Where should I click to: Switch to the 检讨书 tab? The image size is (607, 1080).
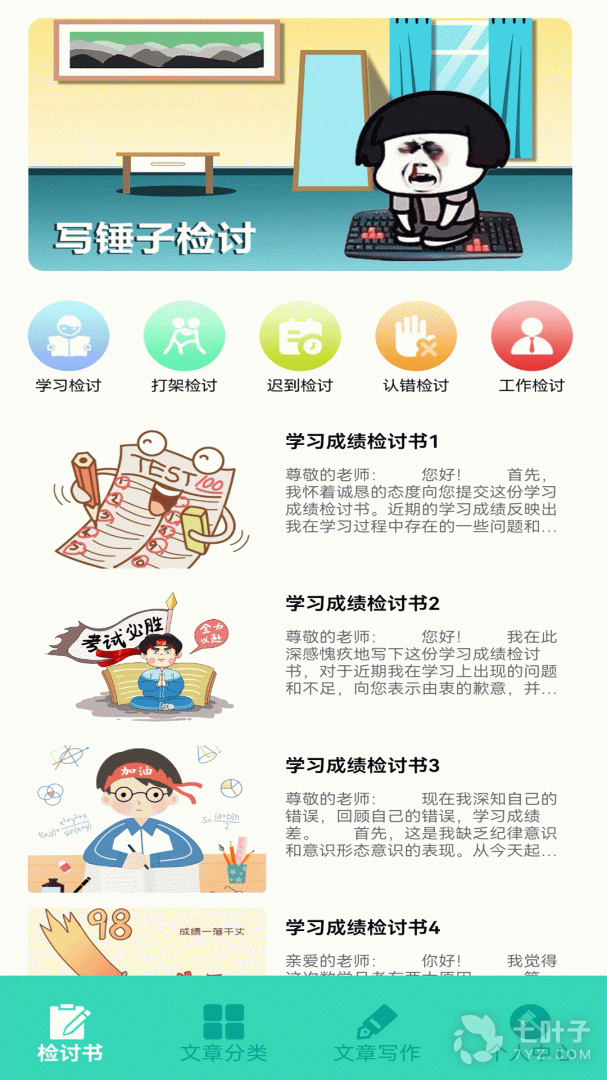(70, 1032)
